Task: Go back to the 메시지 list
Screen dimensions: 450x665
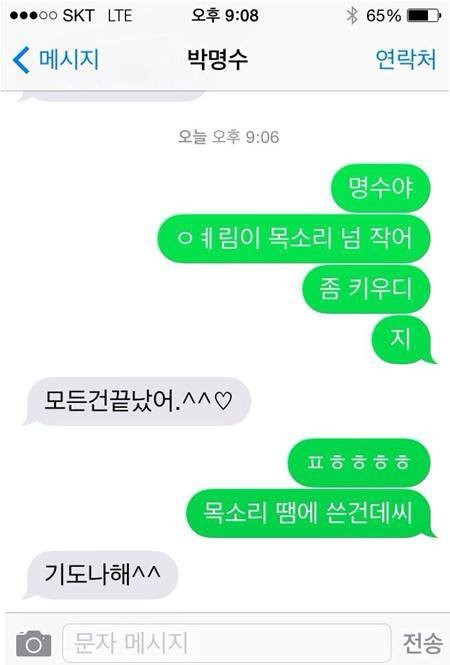Action: 55,59
